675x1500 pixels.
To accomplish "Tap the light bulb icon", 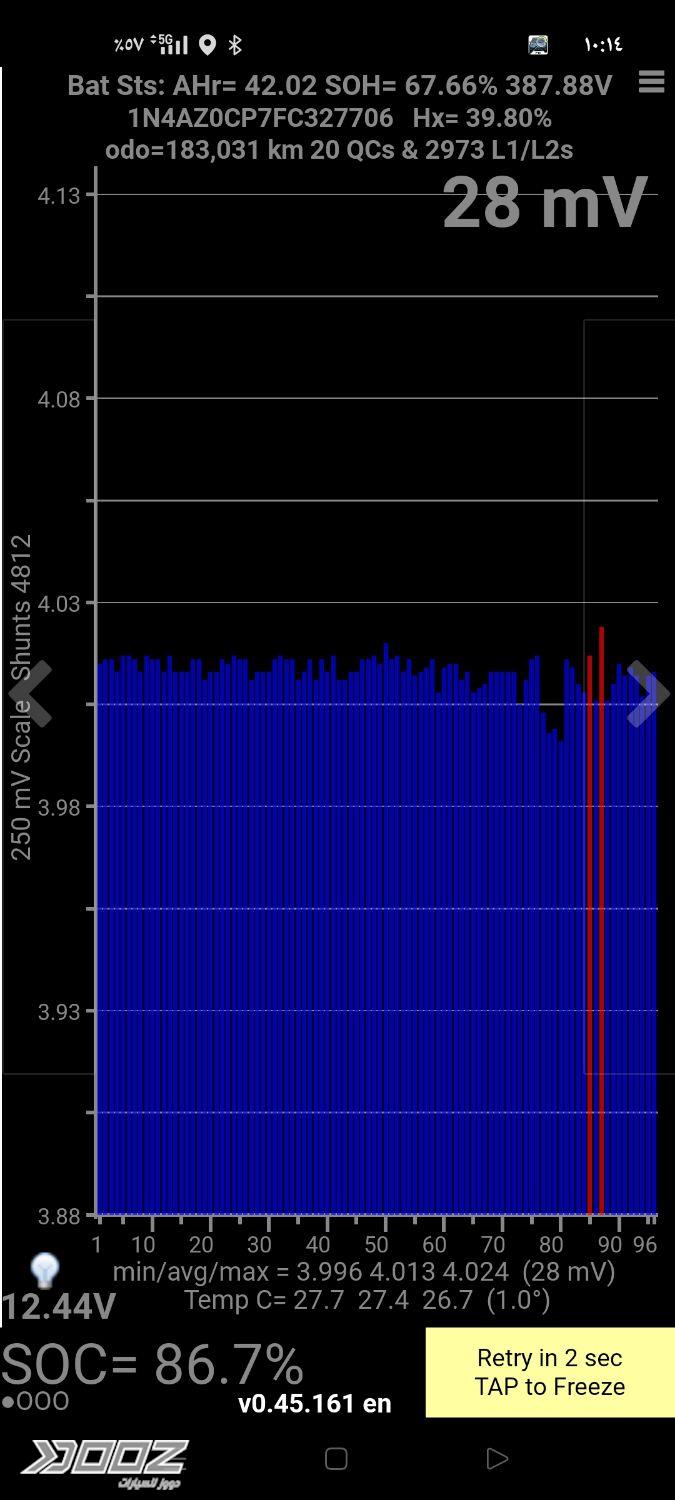I will [x=44, y=1271].
